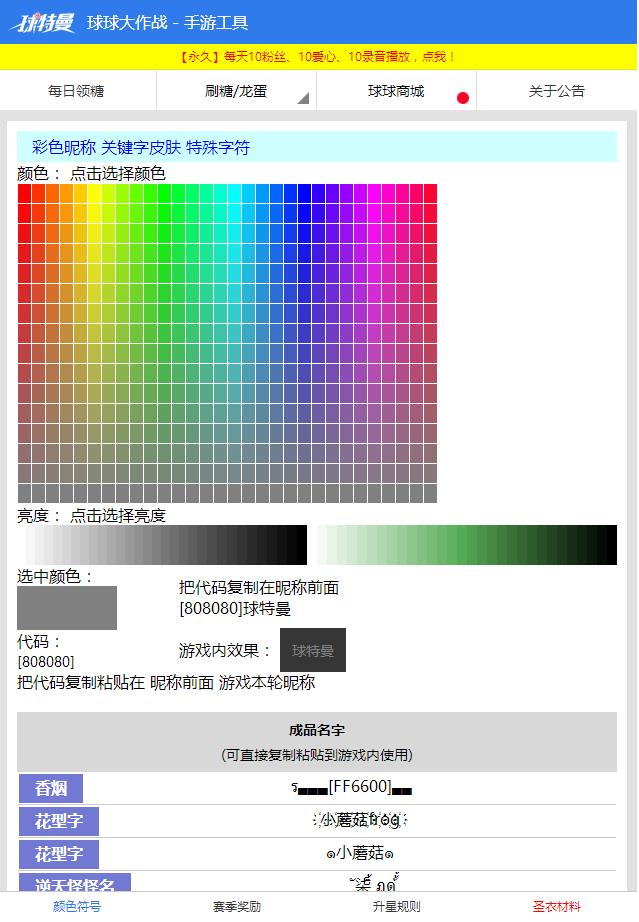Image resolution: width=639 pixels, height=922 pixels.
Task: Open 关于公告 announcements
Action: (x=556, y=91)
